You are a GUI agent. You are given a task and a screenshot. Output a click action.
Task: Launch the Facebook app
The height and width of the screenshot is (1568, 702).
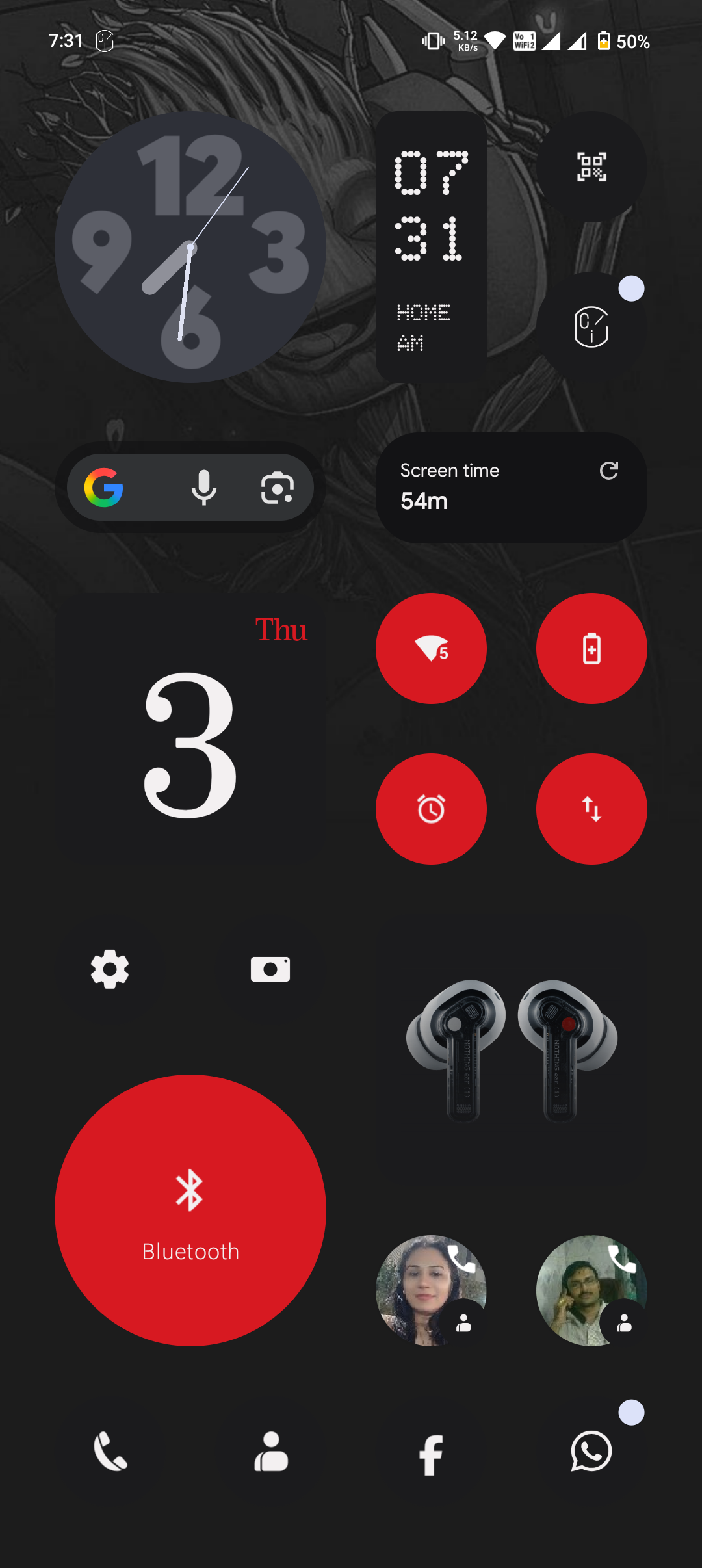tap(431, 1454)
